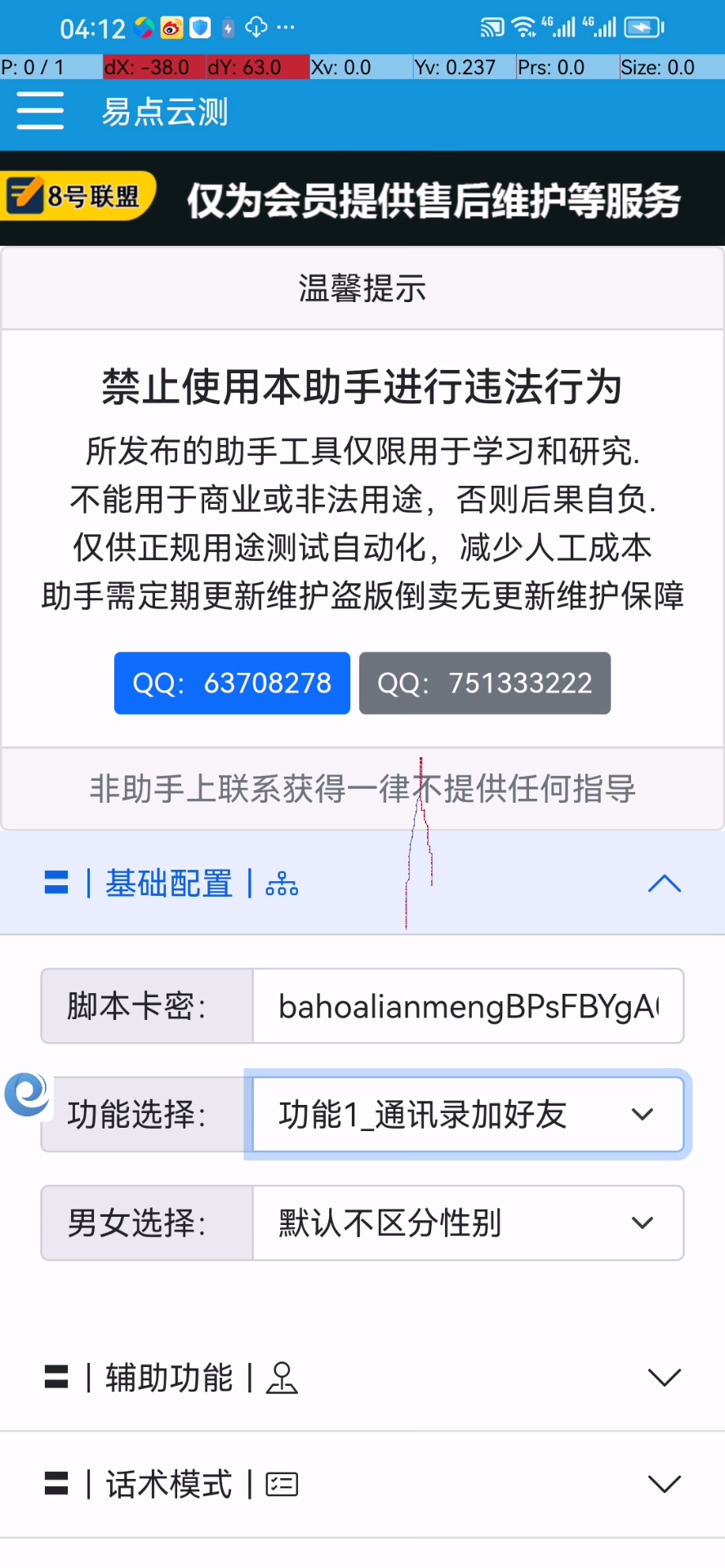The height and width of the screenshot is (1568, 725).
Task: Expand the 话术模式 section
Action: (663, 1484)
